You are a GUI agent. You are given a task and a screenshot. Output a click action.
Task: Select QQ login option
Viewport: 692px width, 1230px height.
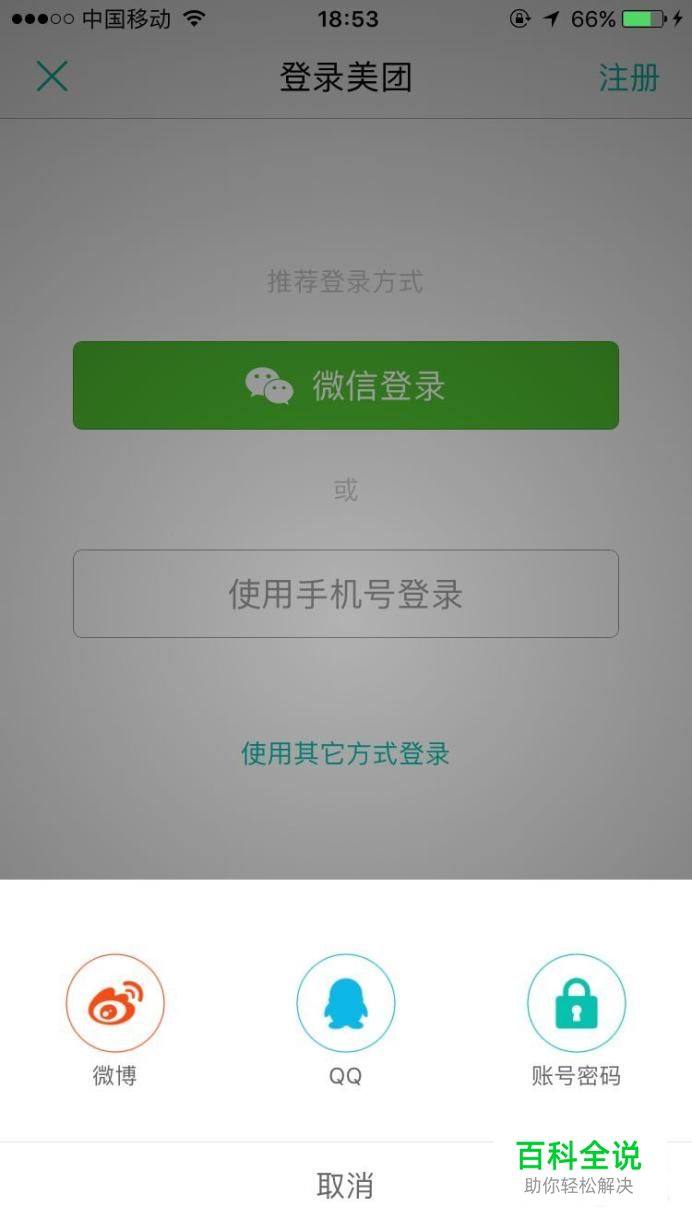click(x=346, y=1003)
